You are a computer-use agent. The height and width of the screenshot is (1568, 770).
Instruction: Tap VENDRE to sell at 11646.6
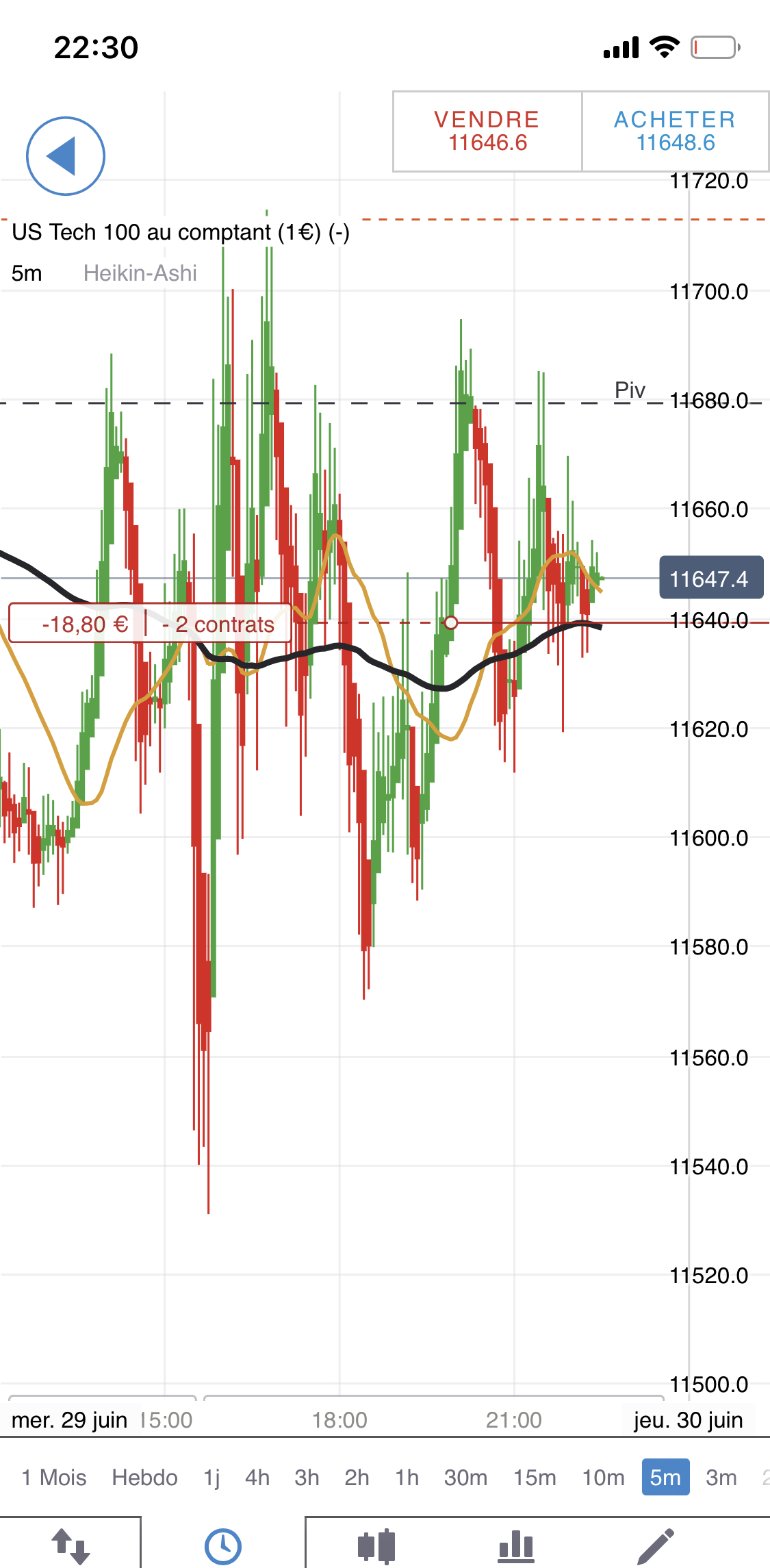click(487, 131)
